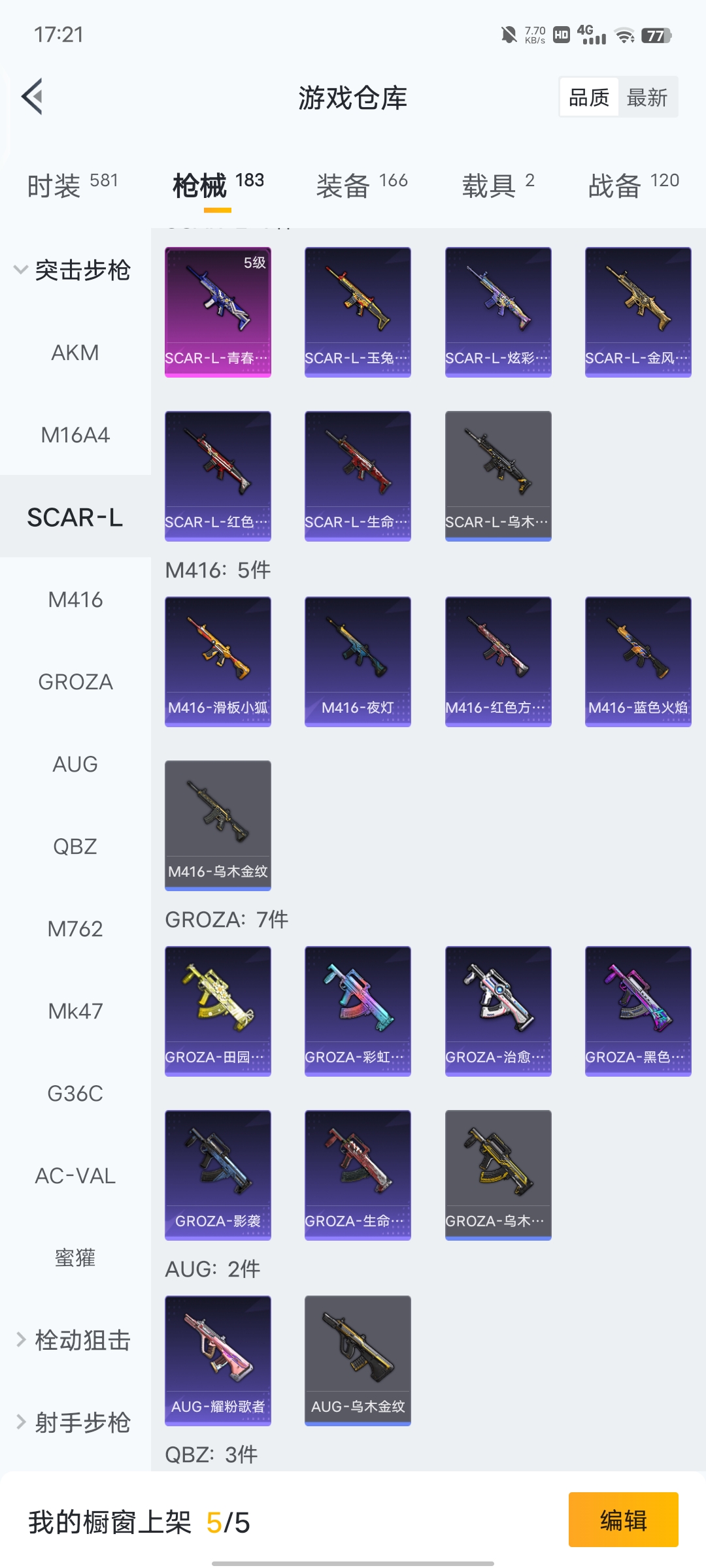Expand the 射手步枪 category

click(73, 1422)
